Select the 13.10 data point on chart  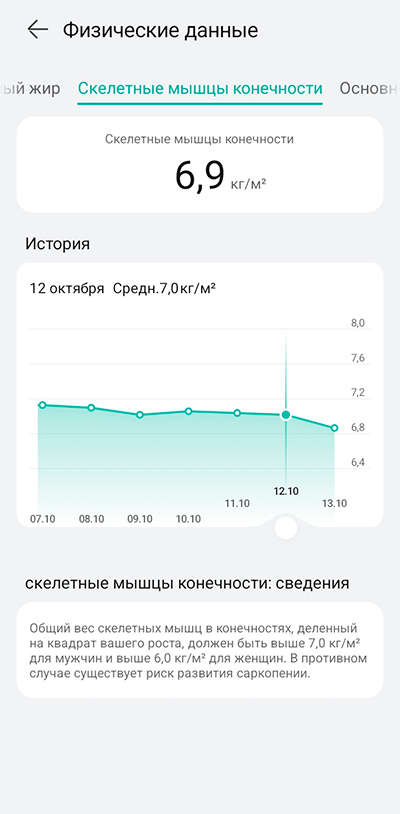(335, 428)
